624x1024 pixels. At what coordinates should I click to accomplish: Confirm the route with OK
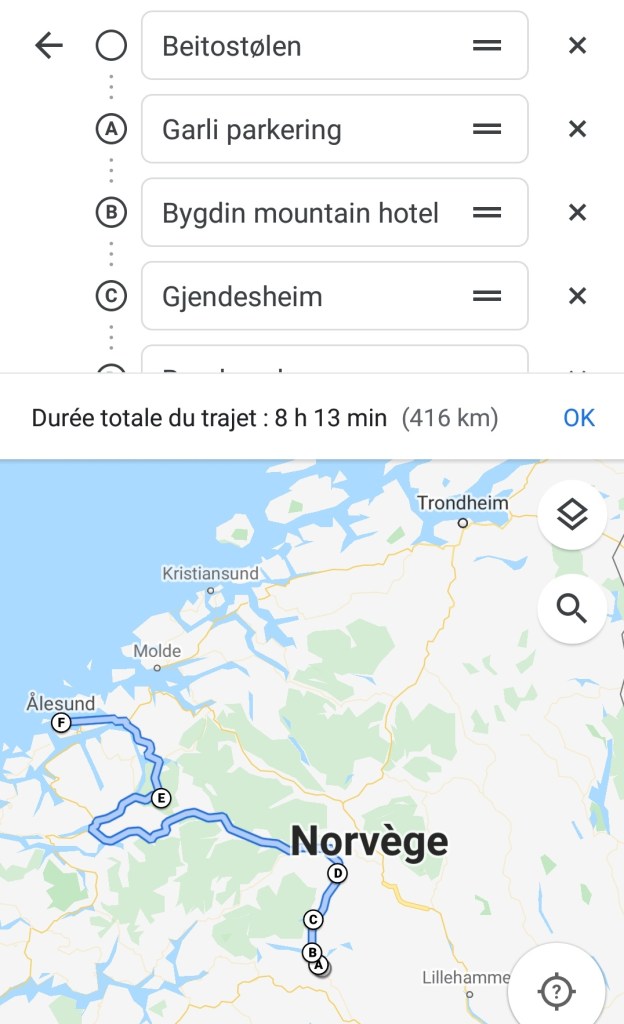click(x=579, y=418)
